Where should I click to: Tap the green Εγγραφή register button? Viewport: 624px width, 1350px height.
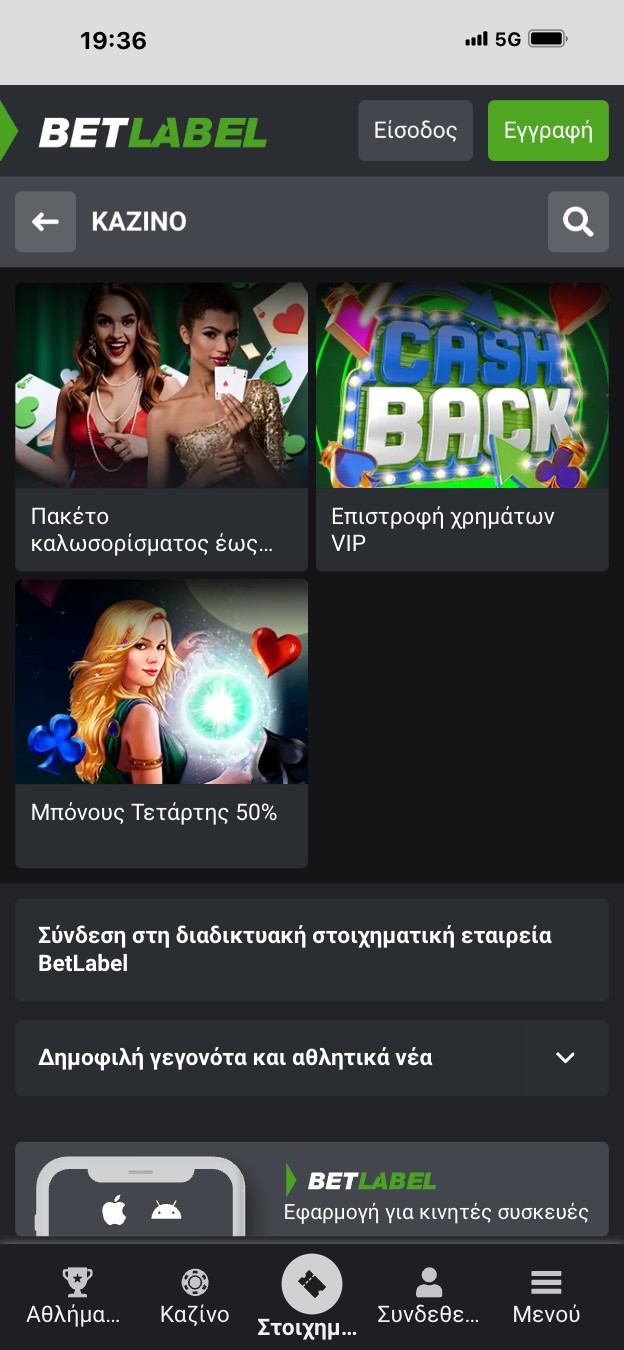click(x=548, y=131)
